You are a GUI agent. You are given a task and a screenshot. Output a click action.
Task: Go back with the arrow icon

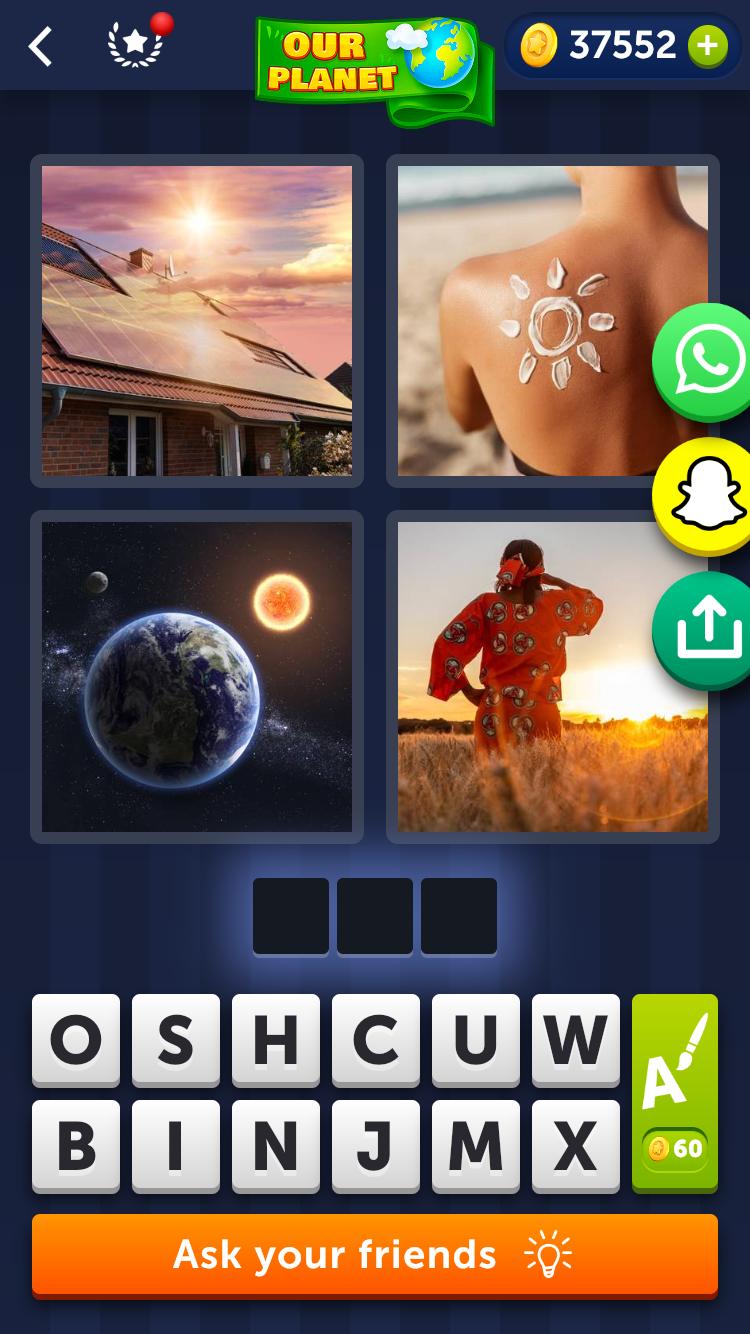pyautogui.click(x=40, y=46)
